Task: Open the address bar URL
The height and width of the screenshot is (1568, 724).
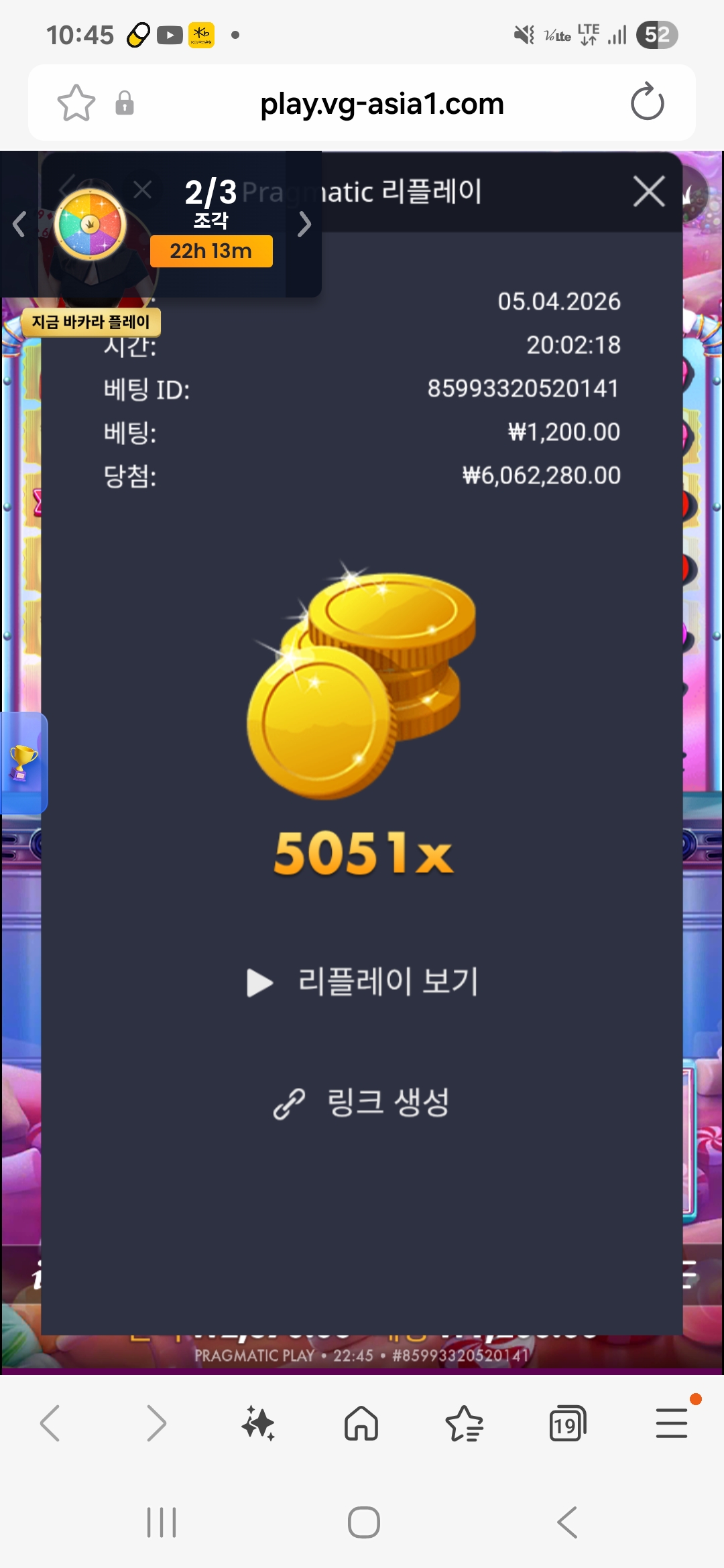Action: 381,104
